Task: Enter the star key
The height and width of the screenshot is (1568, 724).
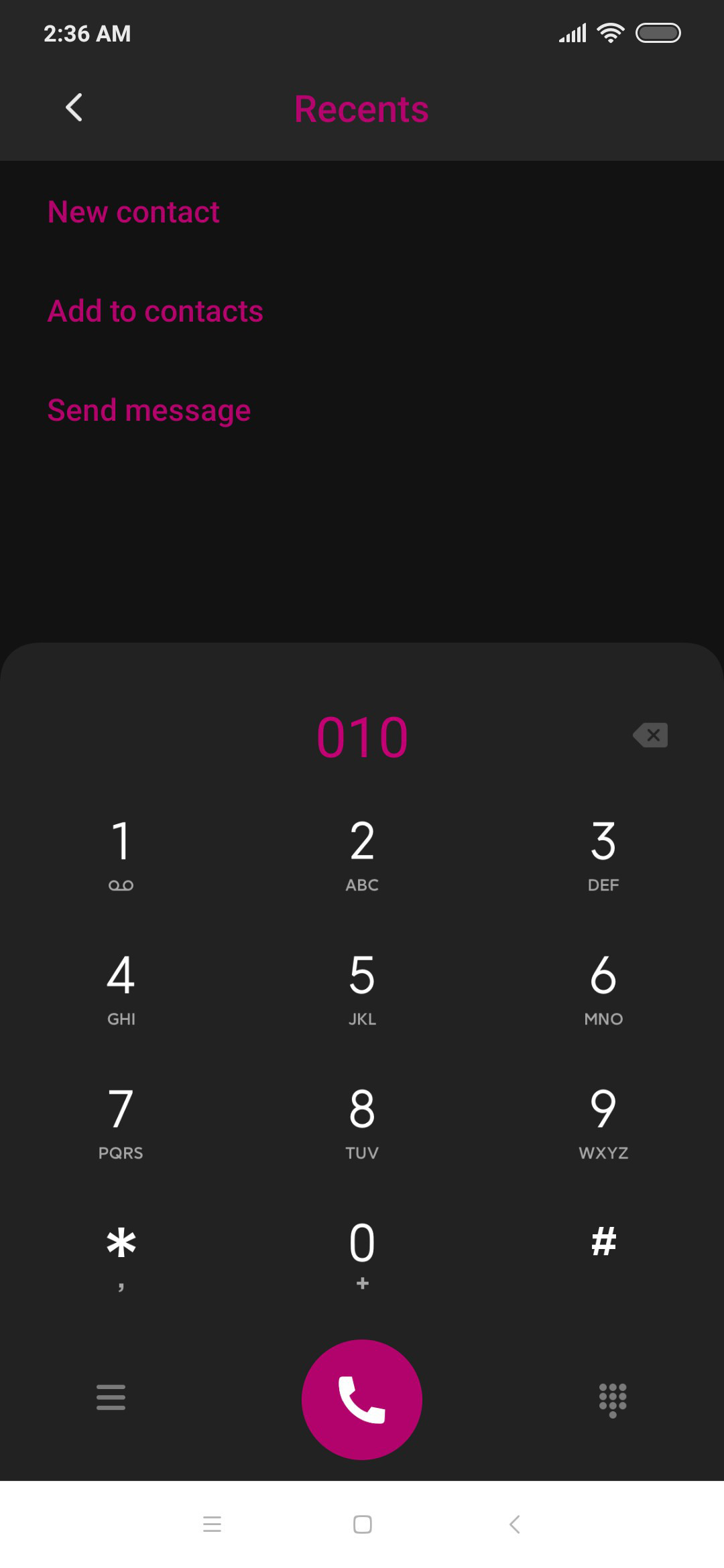Action: click(x=121, y=1254)
